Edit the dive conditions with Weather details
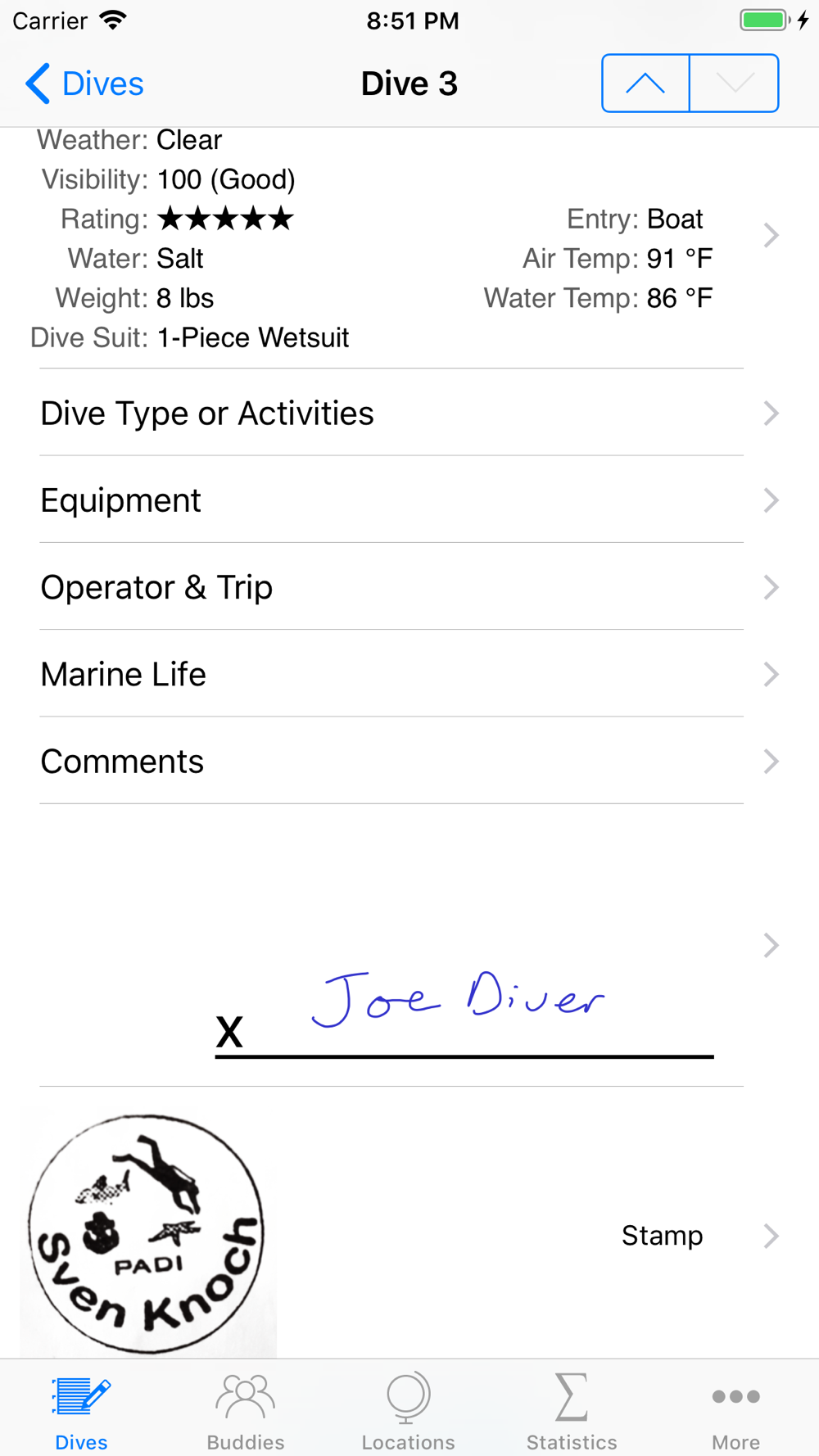The image size is (819, 1456). (x=391, y=237)
